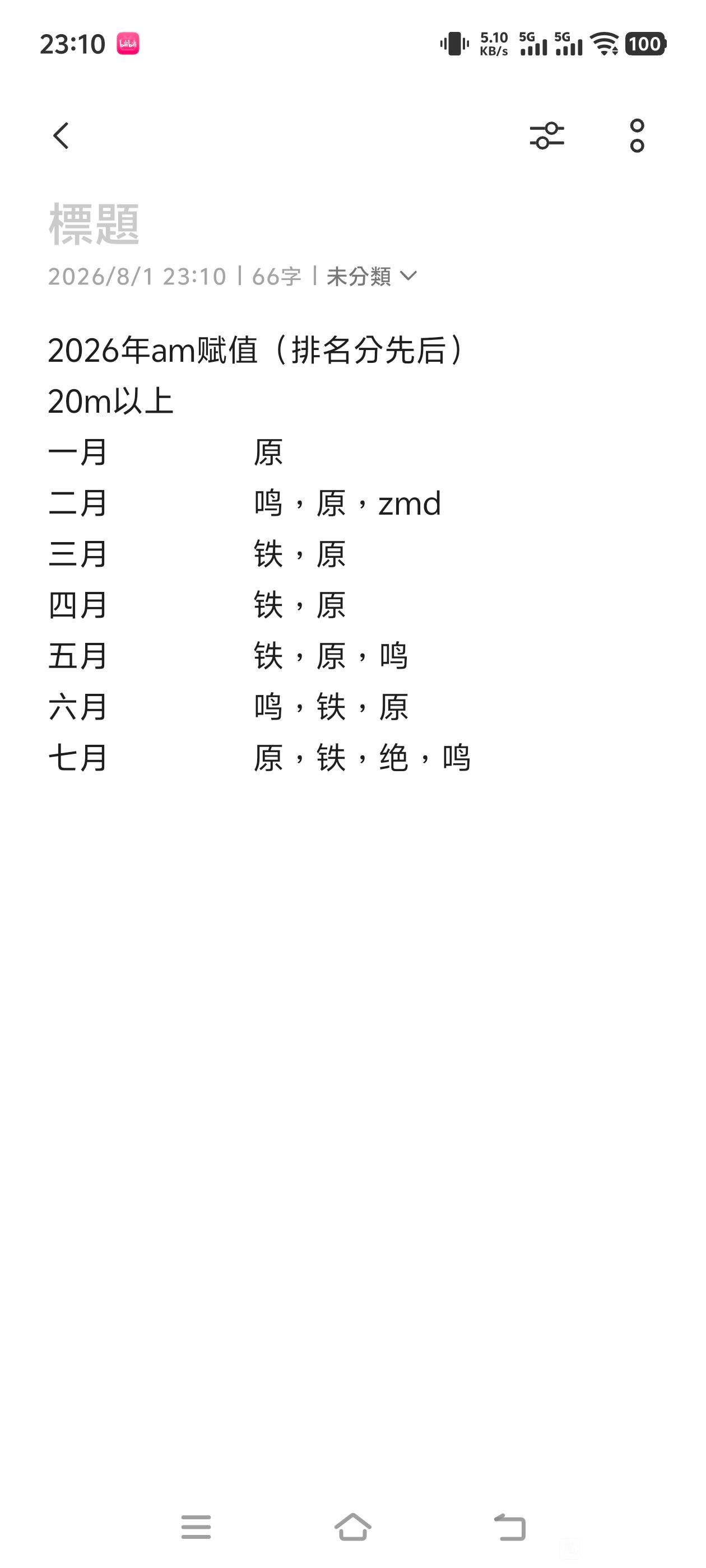706x1568 pixels.
Task: Go back to the notes list
Action: click(x=61, y=135)
